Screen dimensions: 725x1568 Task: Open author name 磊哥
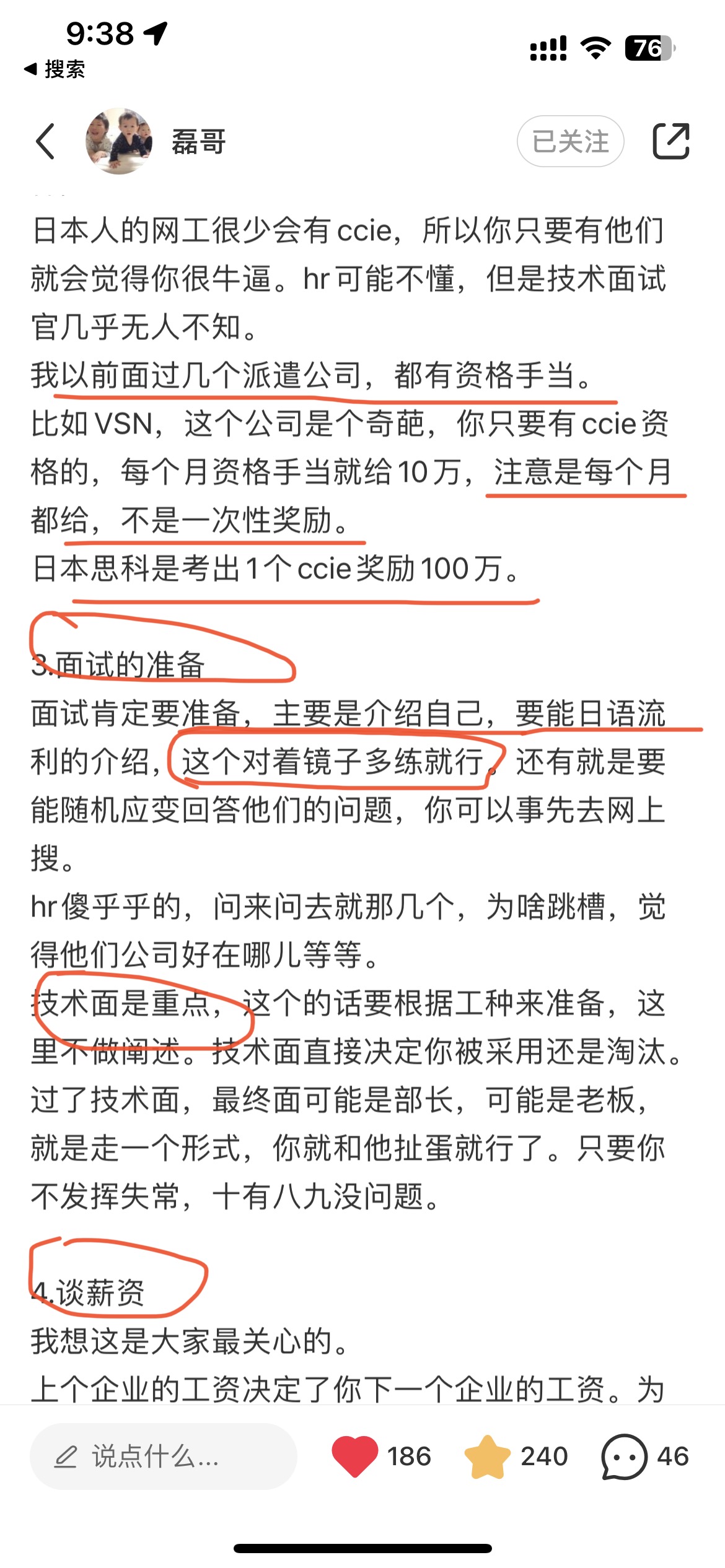199,141
